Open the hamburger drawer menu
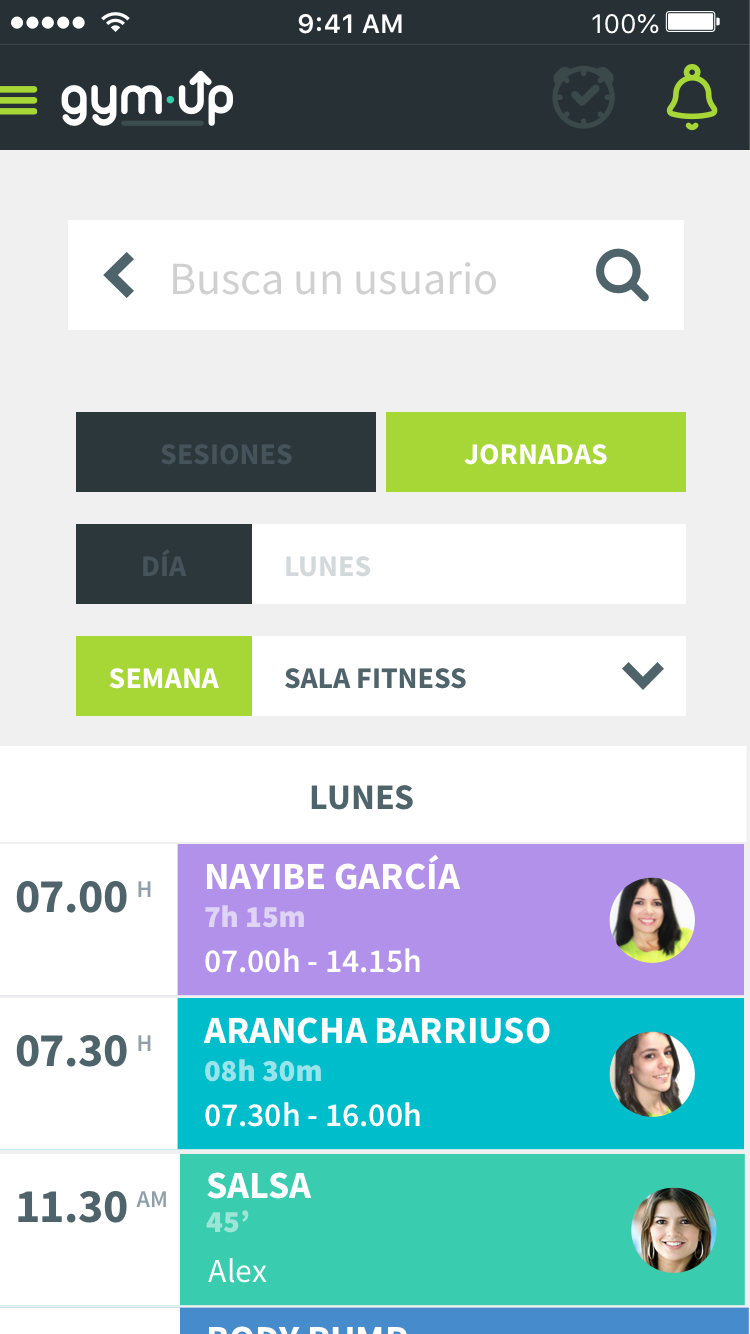750x1334 pixels. pos(18,99)
